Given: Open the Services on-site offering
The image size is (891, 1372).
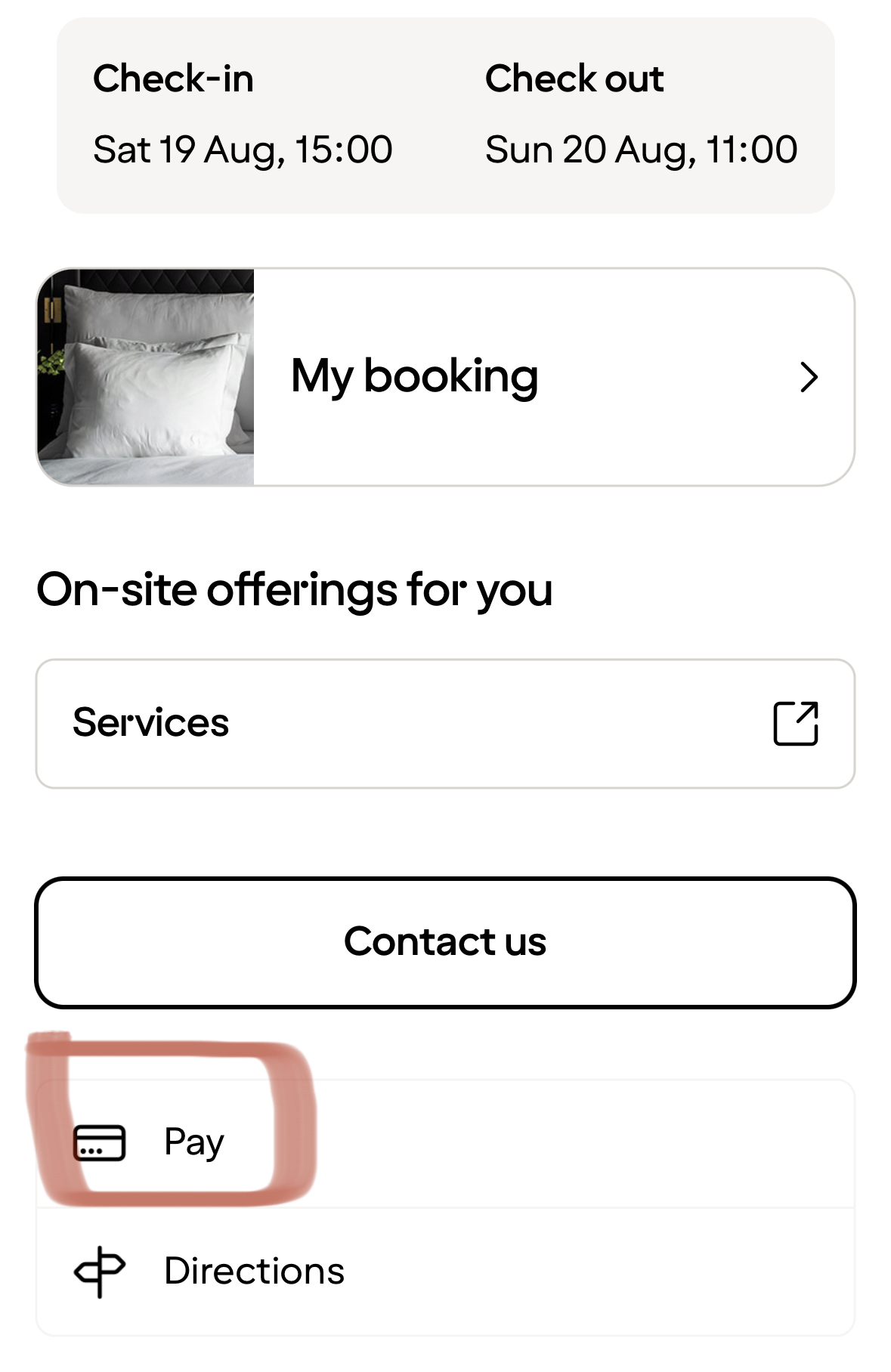Looking at the screenshot, I should (x=445, y=723).
